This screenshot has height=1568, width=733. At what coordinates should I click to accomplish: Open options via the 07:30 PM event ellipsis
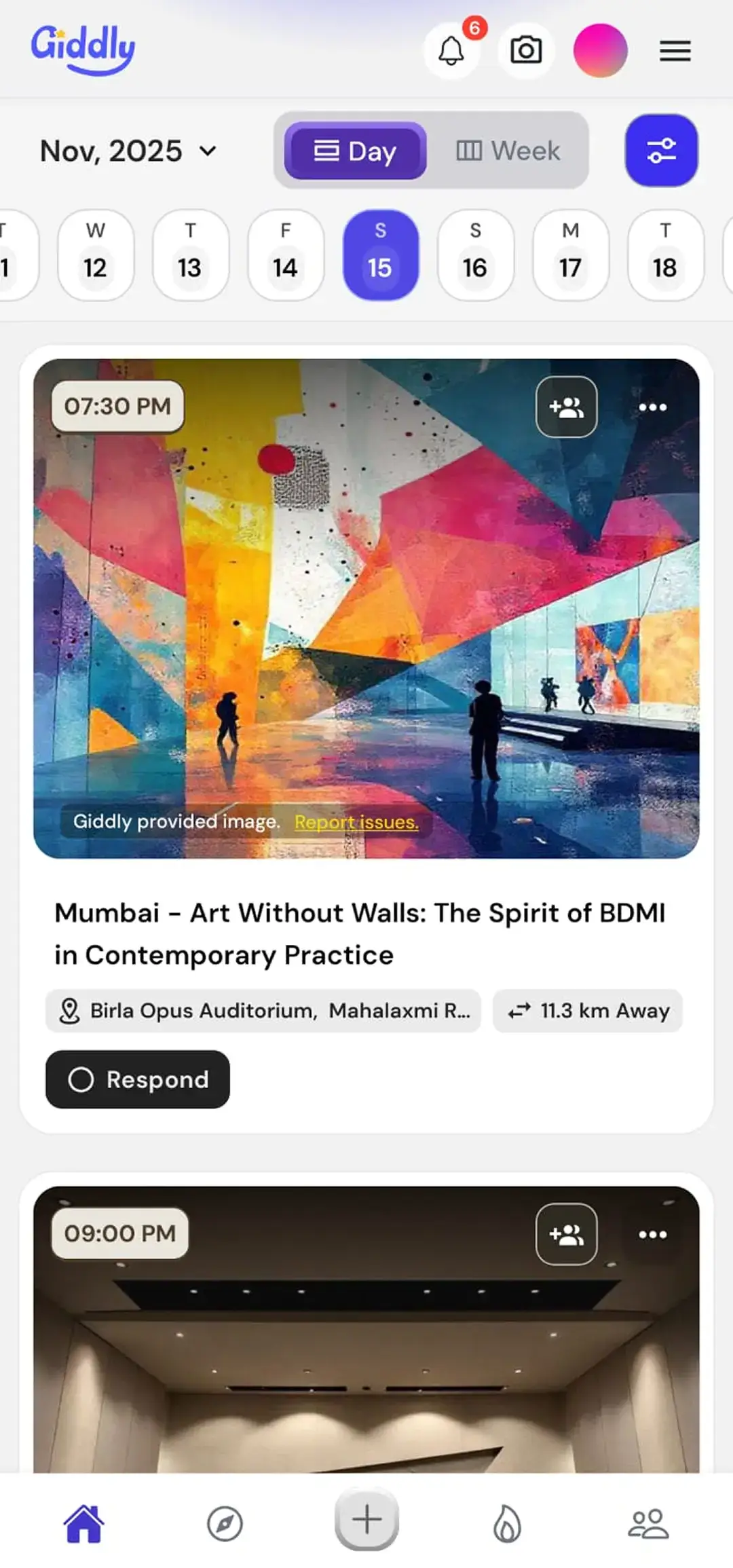652,407
